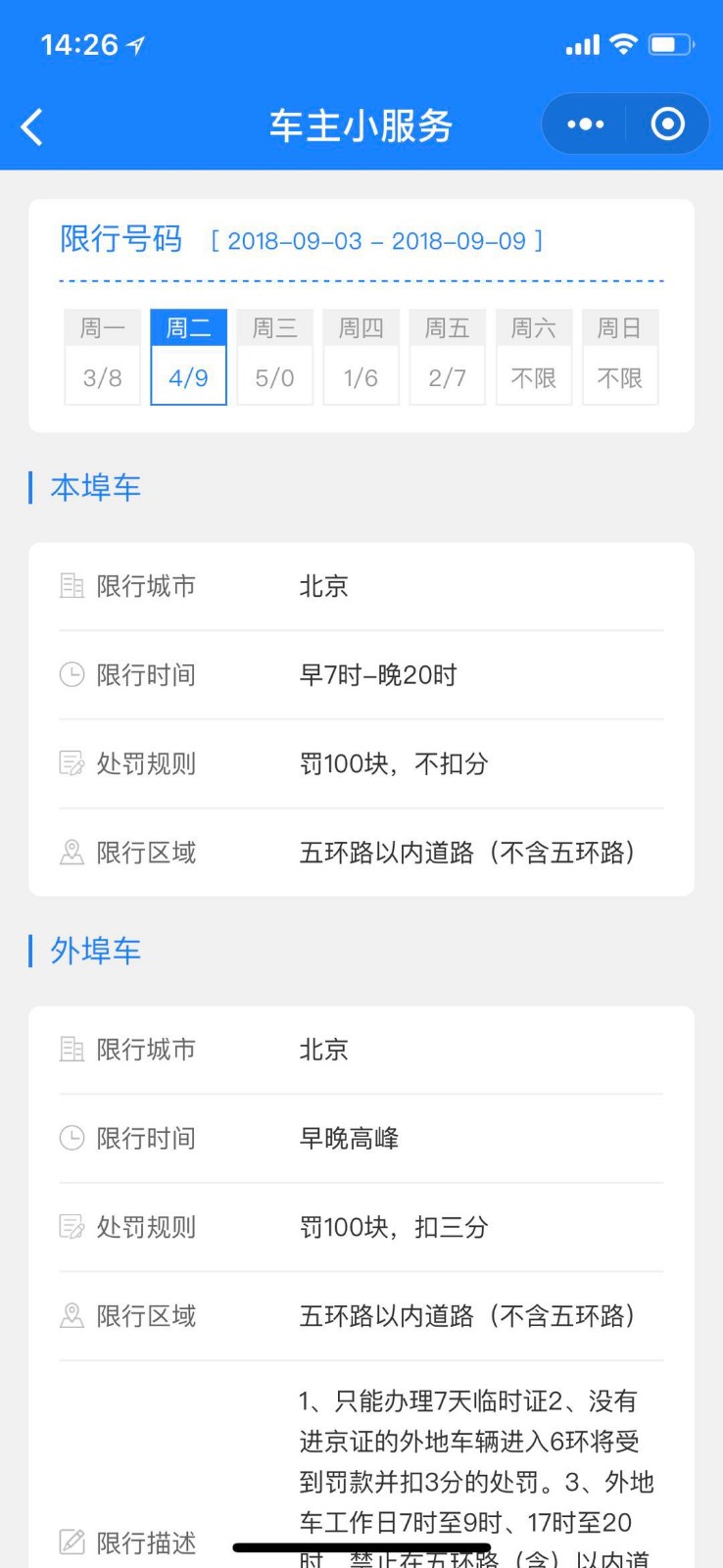Choose the 周五 2/7 day tab
This screenshot has height=1568, width=723.
(x=448, y=357)
